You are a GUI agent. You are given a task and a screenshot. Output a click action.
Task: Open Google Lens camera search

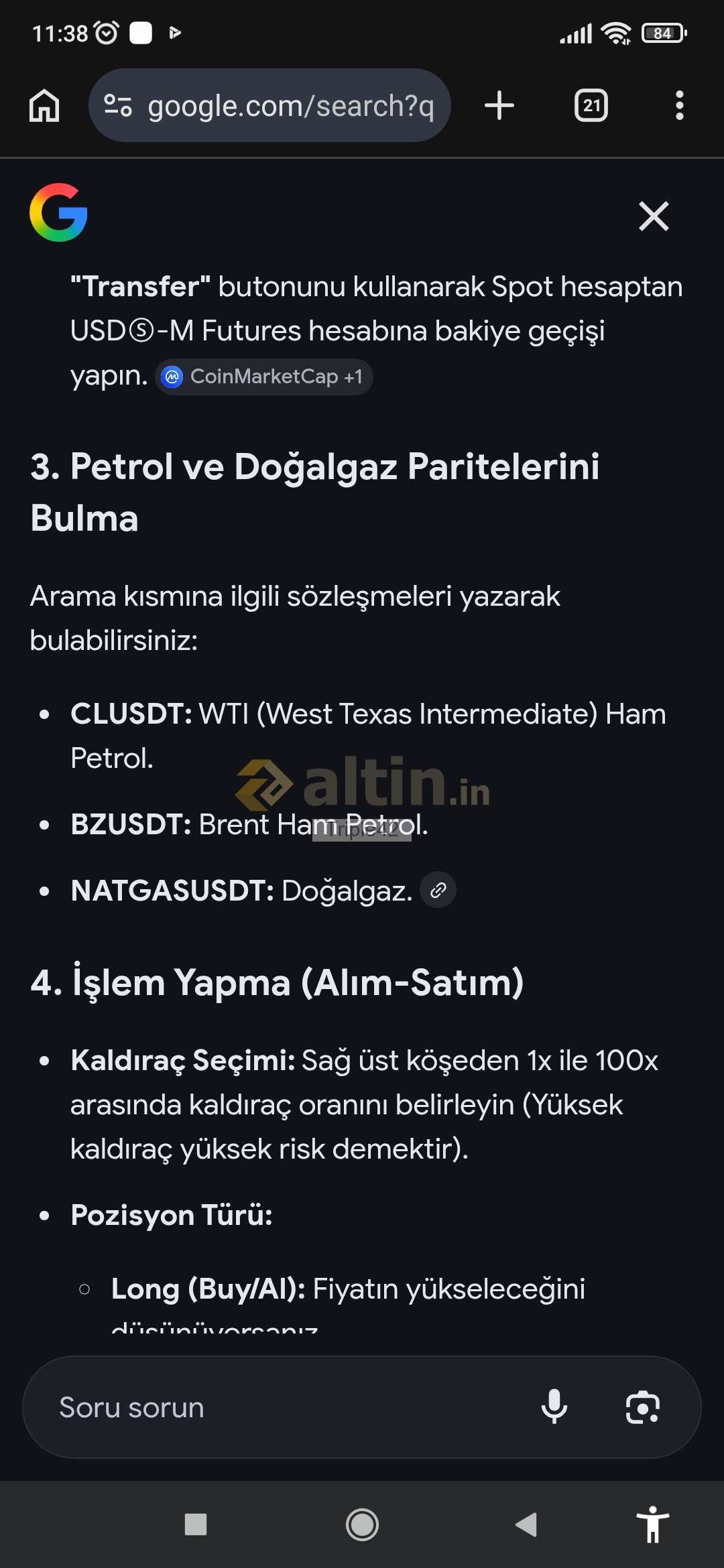pyautogui.click(x=642, y=1407)
